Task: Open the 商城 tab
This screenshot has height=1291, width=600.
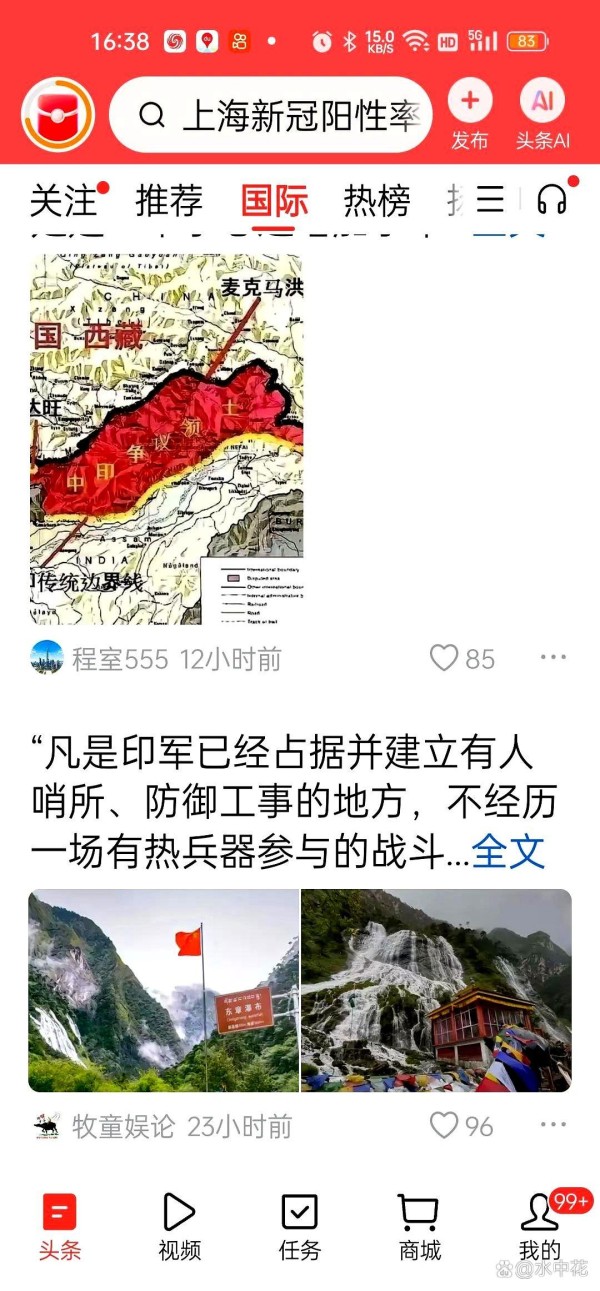Action: tap(419, 1227)
